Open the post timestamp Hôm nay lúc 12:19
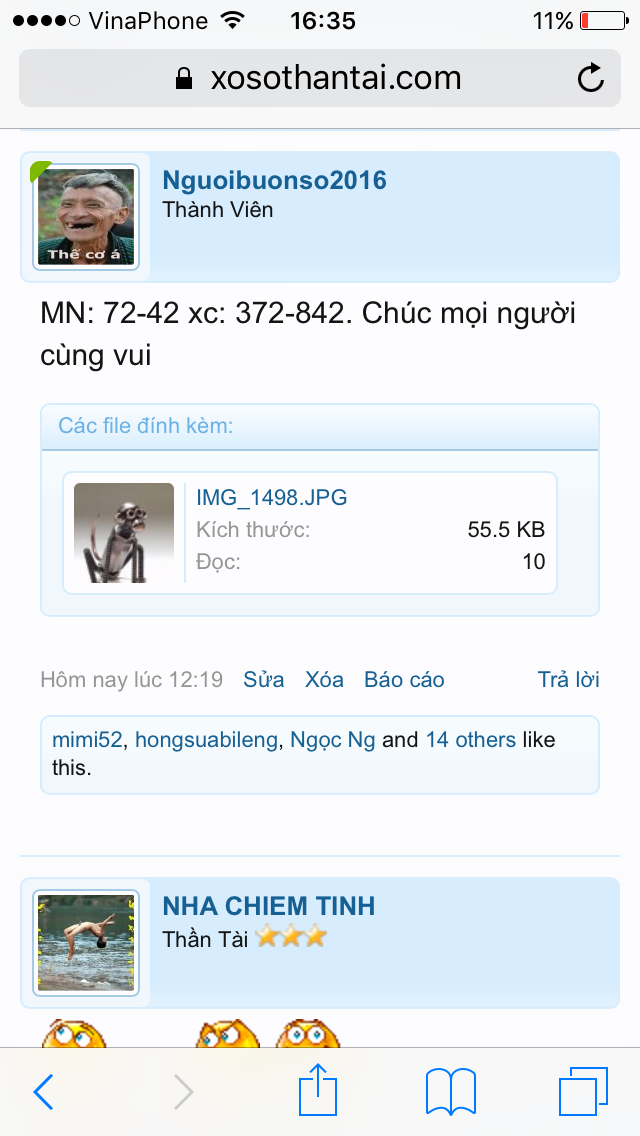 point(132,680)
